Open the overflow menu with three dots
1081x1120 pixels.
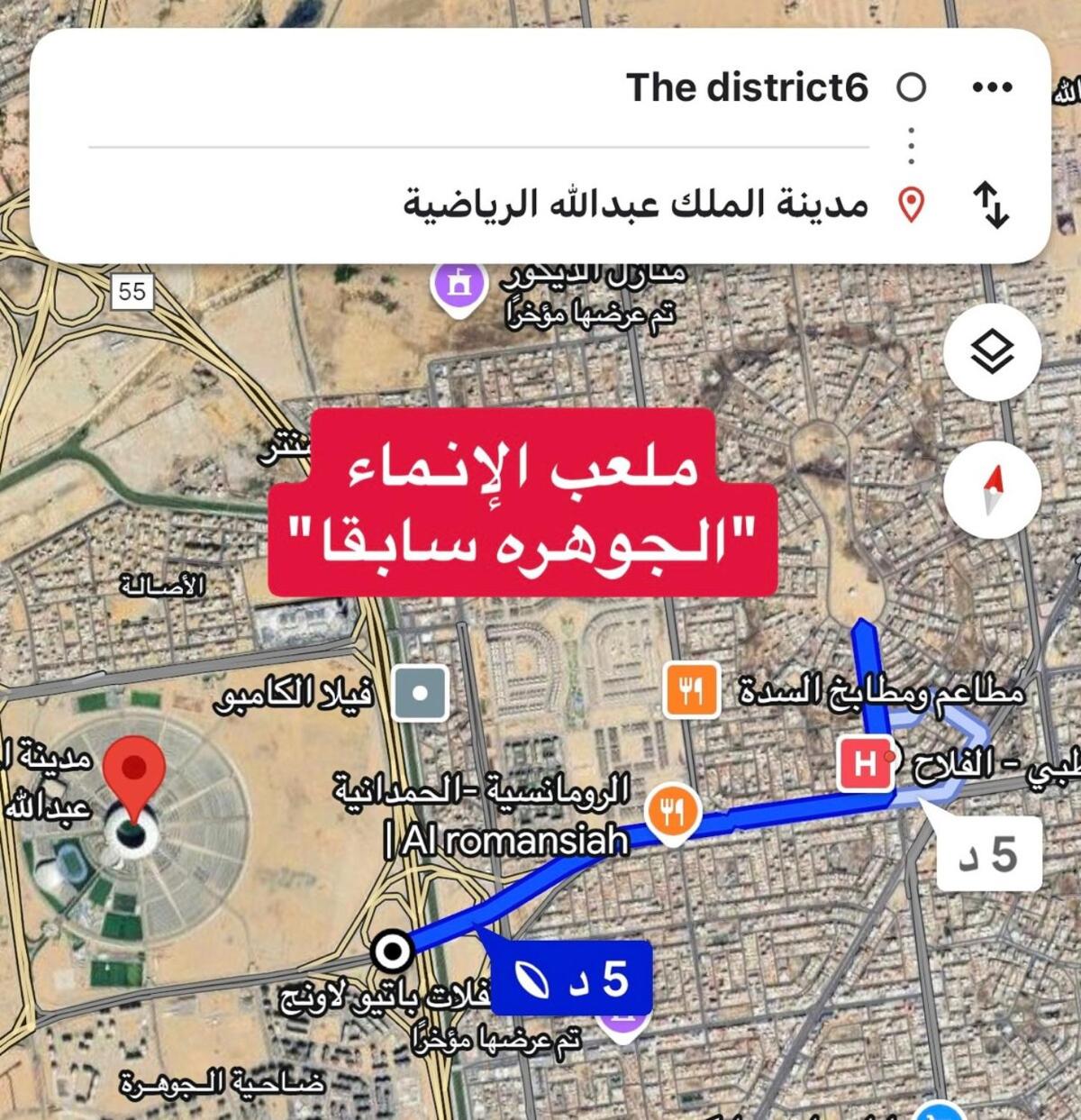[x=993, y=87]
